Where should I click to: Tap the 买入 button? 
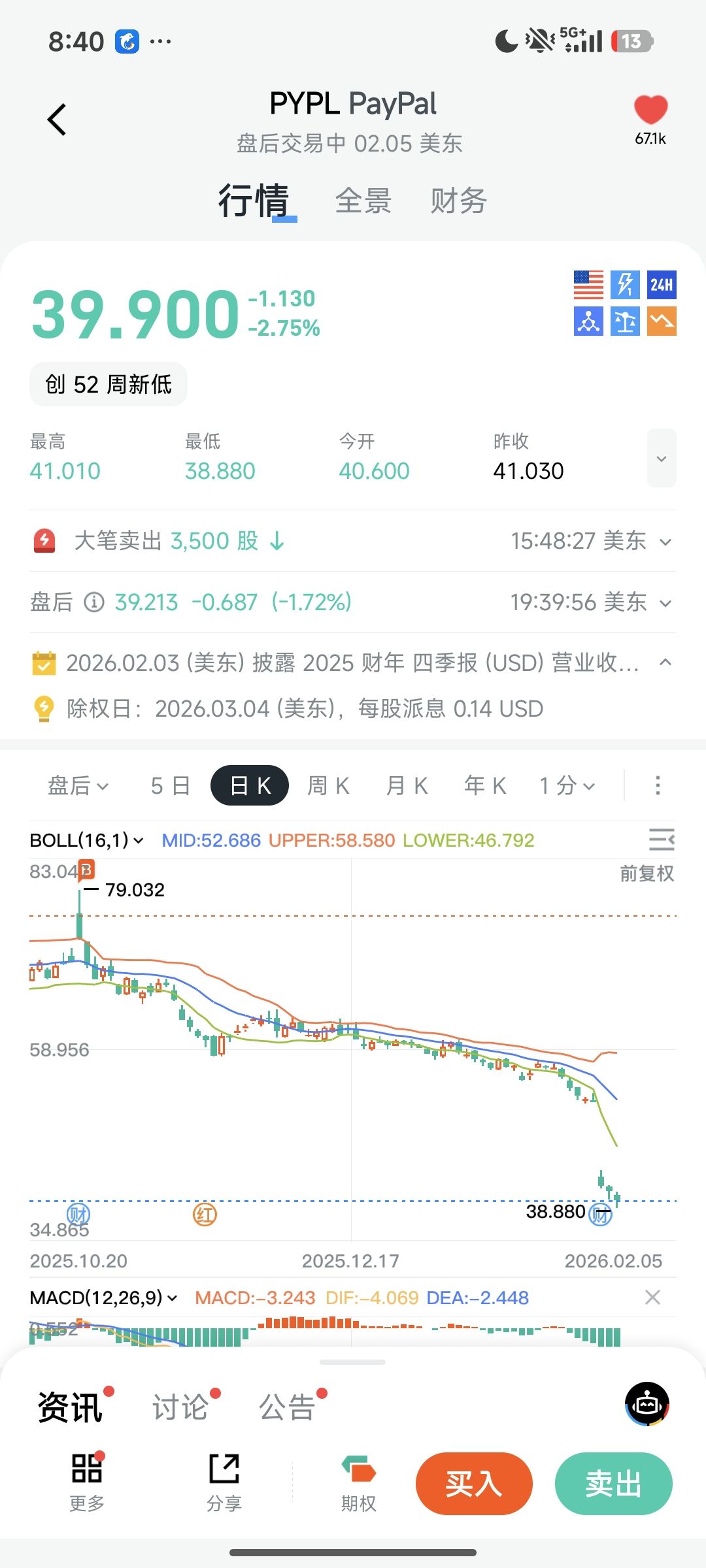pos(474,1484)
